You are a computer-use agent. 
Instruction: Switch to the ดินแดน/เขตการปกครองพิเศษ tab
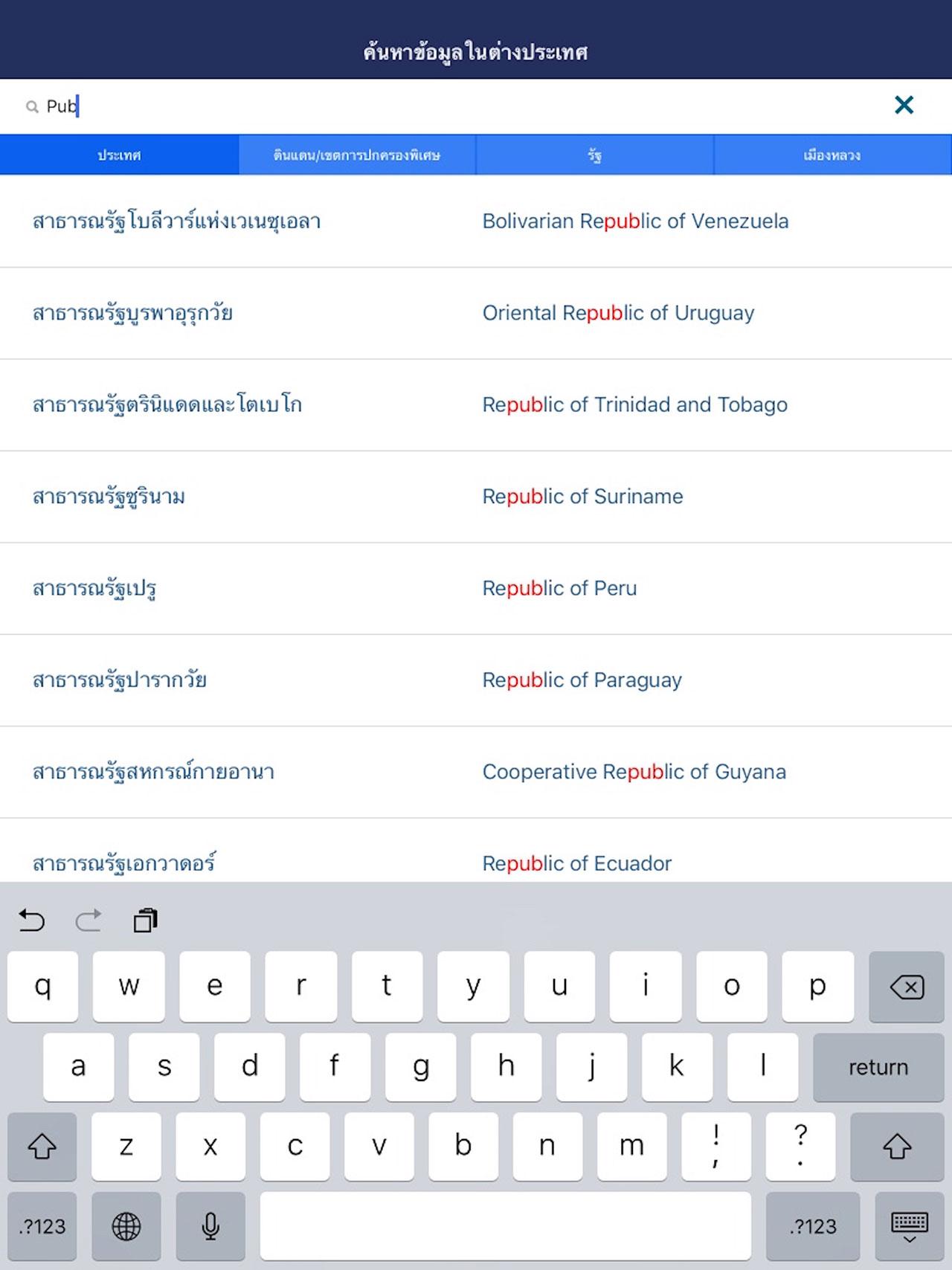pyautogui.click(x=357, y=155)
